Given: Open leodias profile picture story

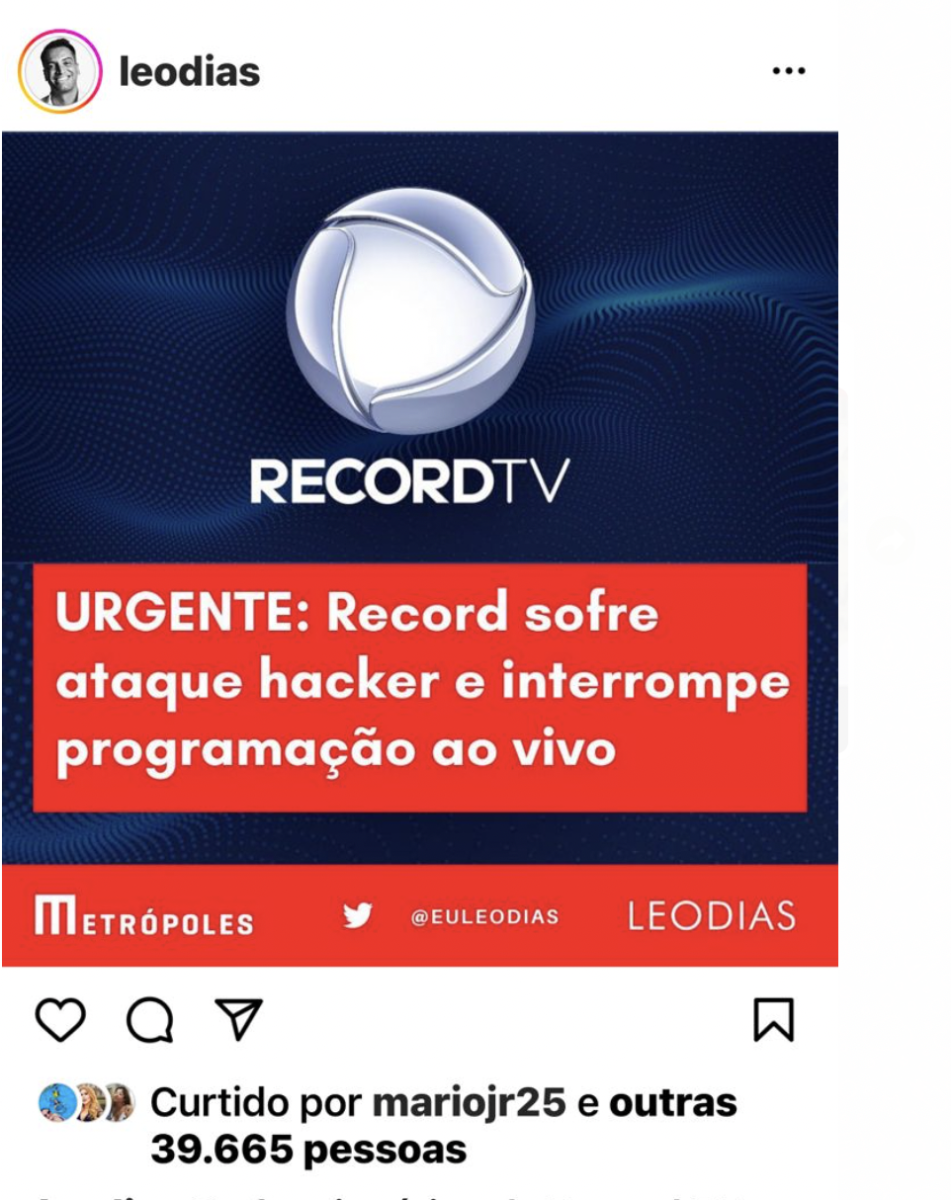Looking at the screenshot, I should [60, 72].
